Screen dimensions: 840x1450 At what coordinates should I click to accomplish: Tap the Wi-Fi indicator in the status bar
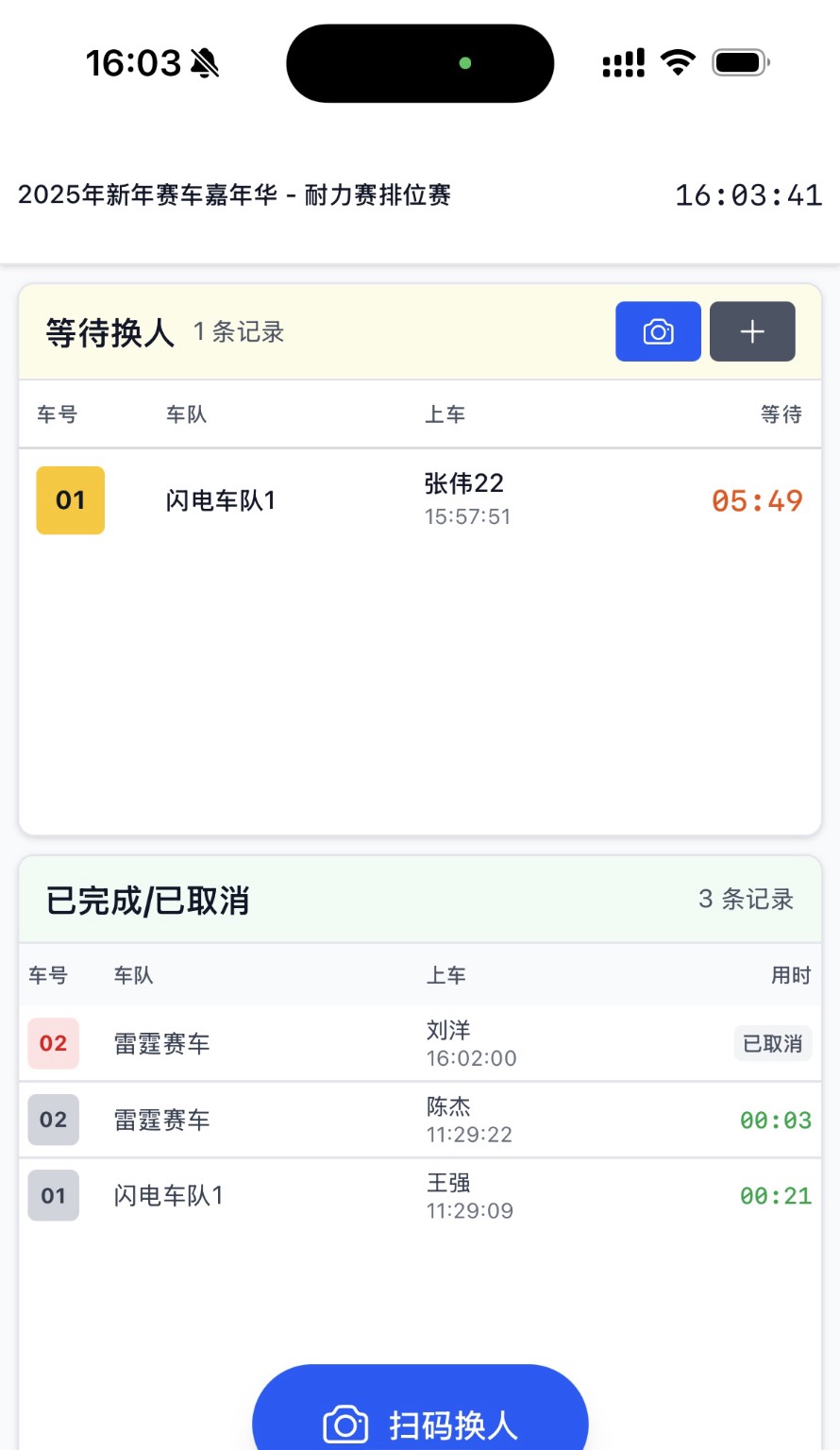pyautogui.click(x=678, y=60)
